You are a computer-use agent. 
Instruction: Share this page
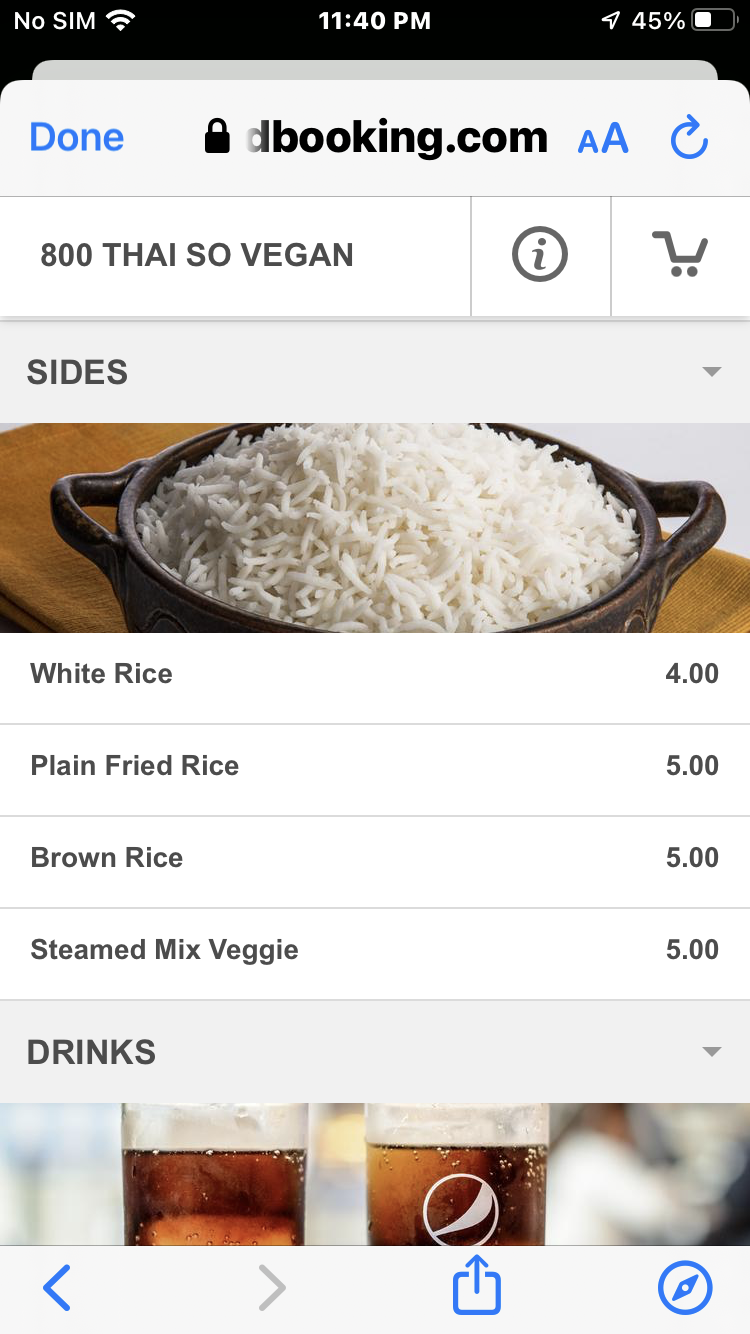(477, 1288)
